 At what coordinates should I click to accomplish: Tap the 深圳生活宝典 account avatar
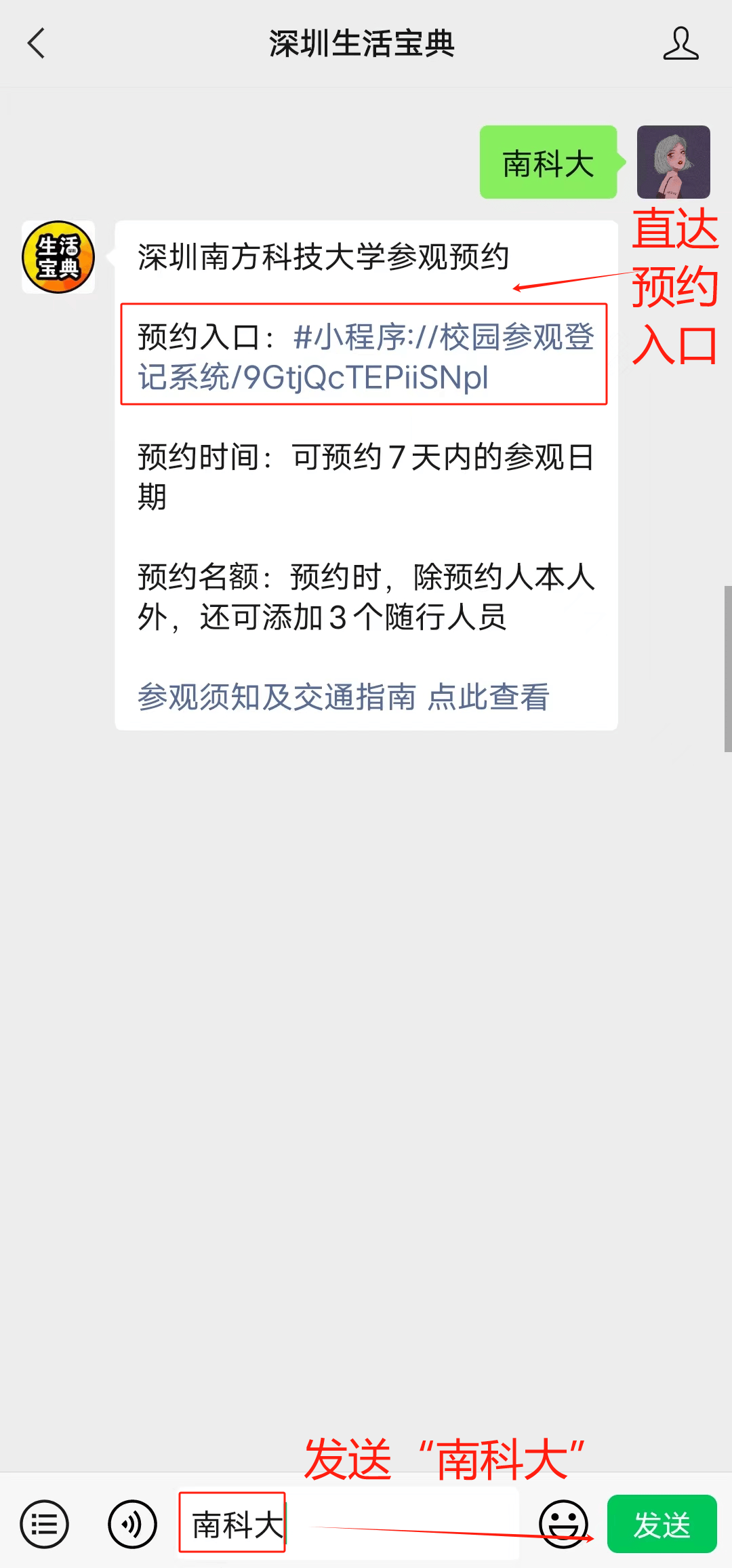tap(58, 257)
